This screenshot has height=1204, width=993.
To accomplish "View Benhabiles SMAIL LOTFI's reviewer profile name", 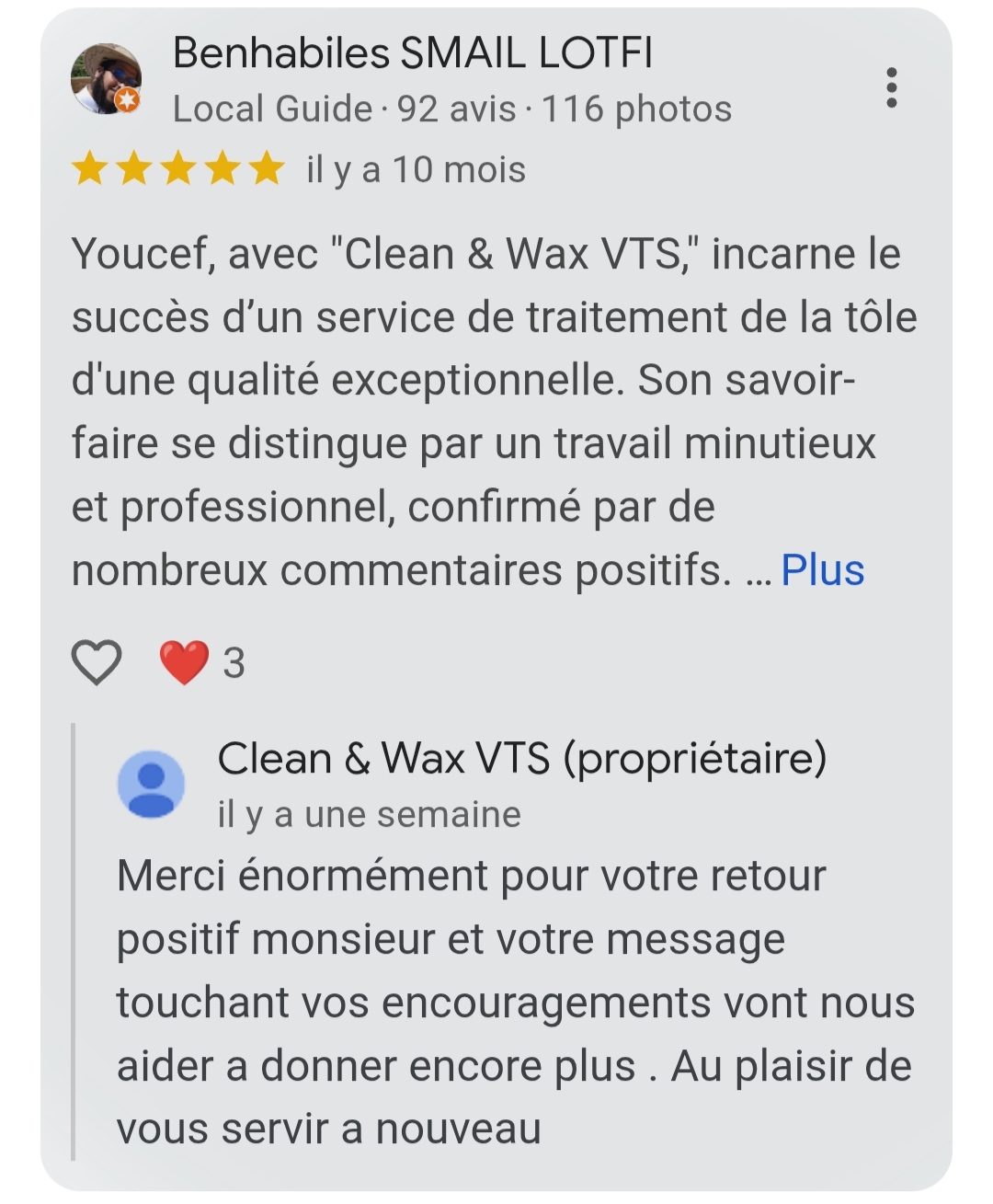I will click(x=413, y=53).
